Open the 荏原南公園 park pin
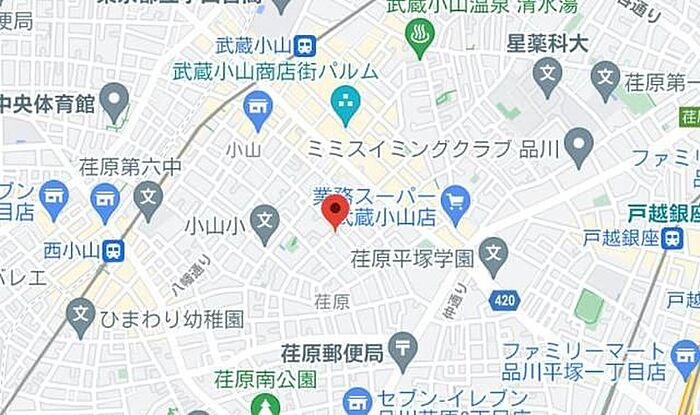Screen dimensions: 700x415 (266, 405)
